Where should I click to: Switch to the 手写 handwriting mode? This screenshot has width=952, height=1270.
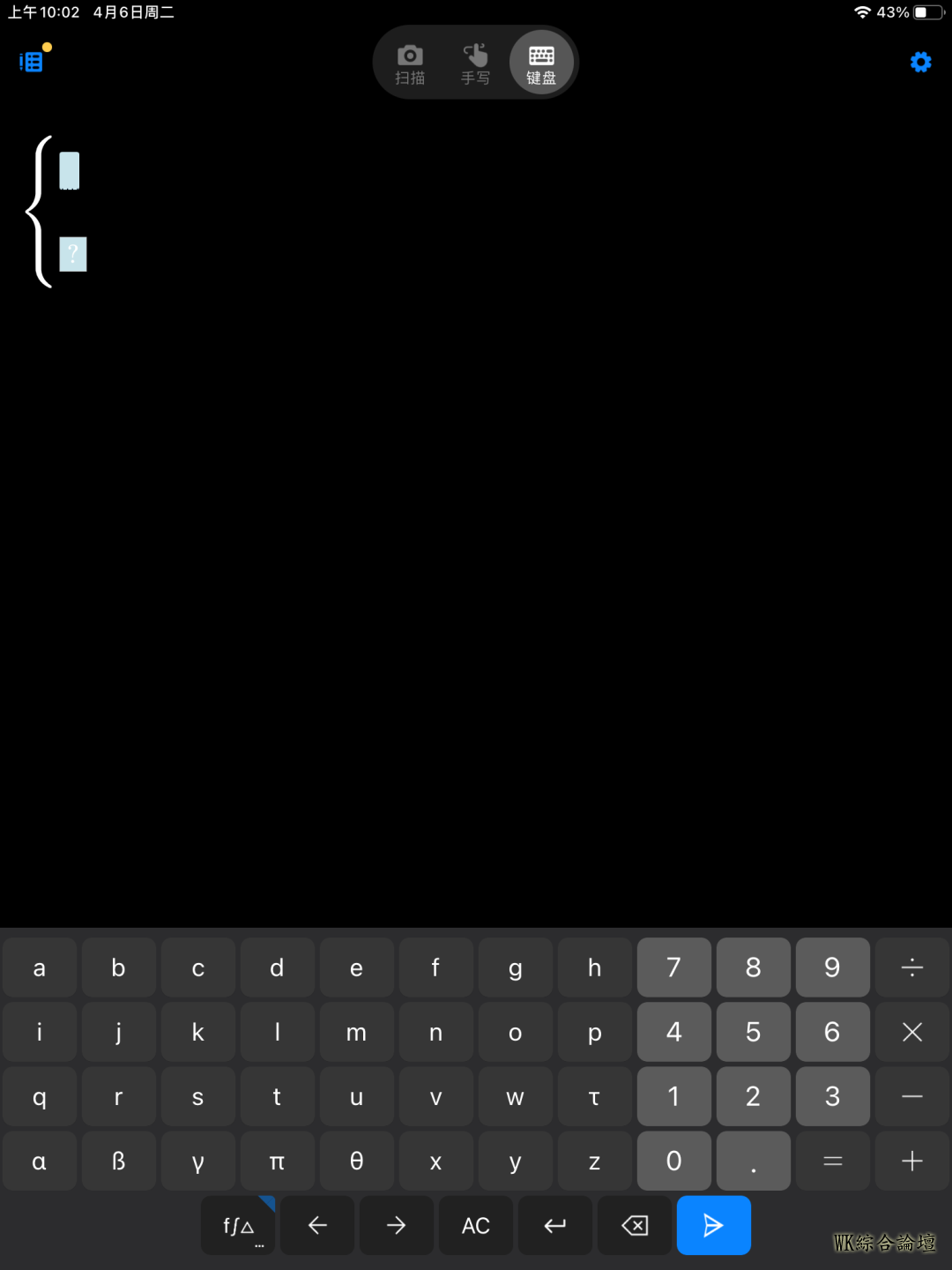click(475, 64)
